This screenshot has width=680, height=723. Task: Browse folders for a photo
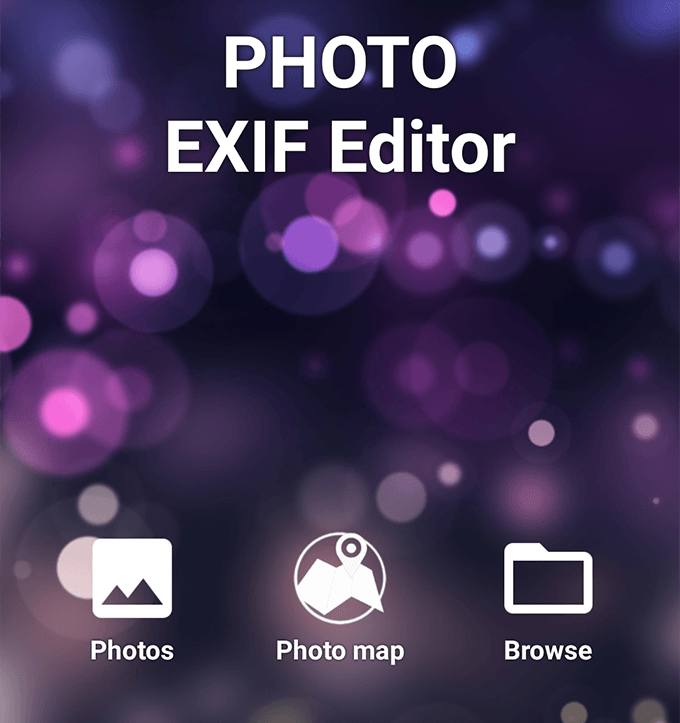pos(548,579)
